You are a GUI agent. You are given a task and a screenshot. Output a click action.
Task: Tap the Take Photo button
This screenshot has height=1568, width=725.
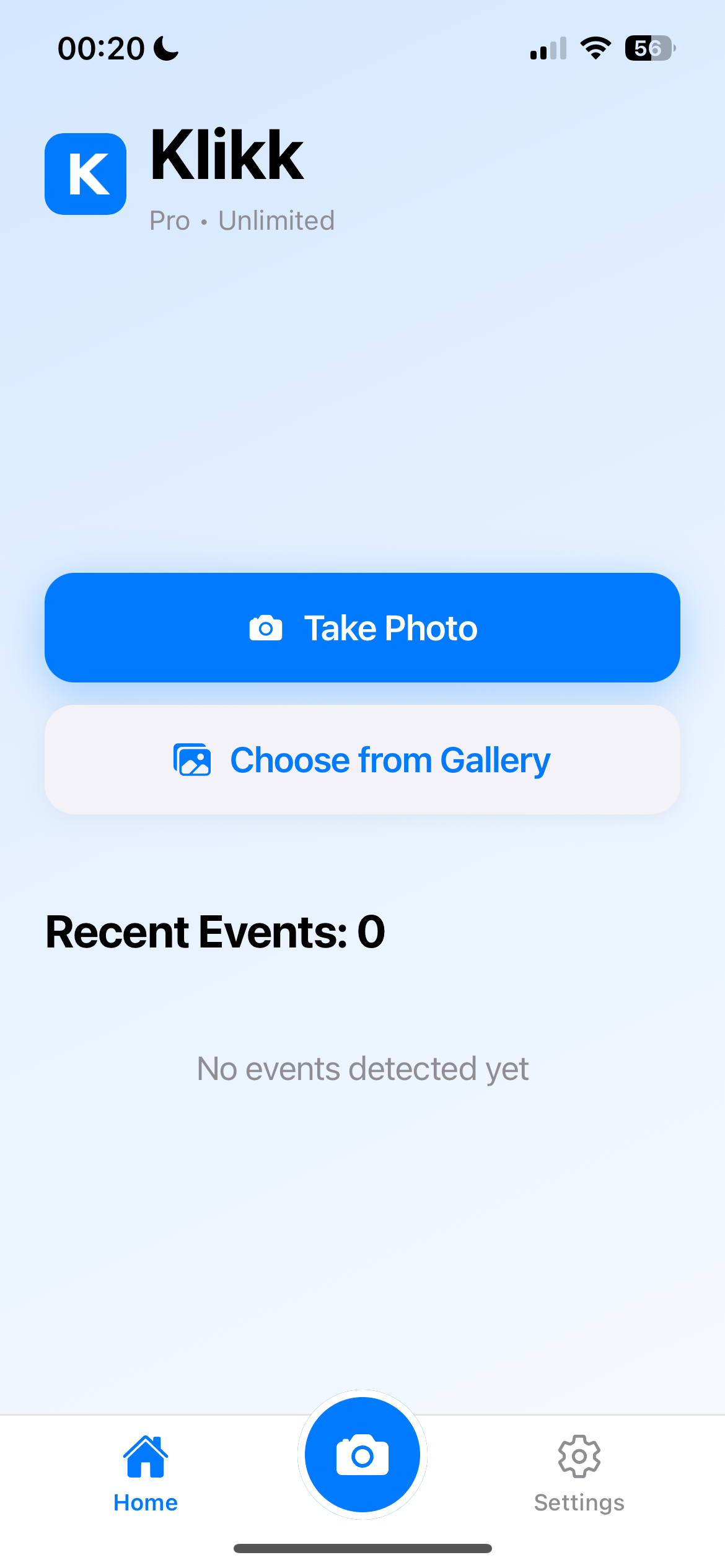pyautogui.click(x=362, y=627)
